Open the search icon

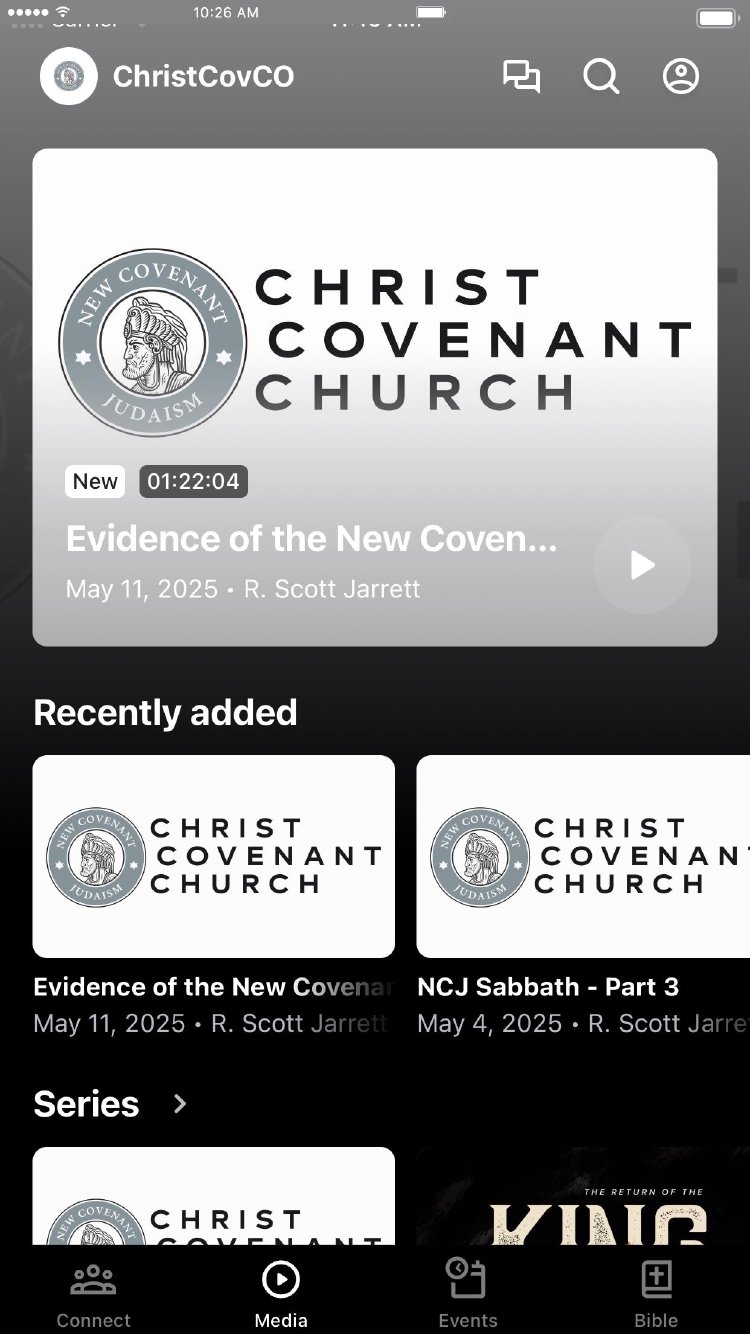[601, 77]
